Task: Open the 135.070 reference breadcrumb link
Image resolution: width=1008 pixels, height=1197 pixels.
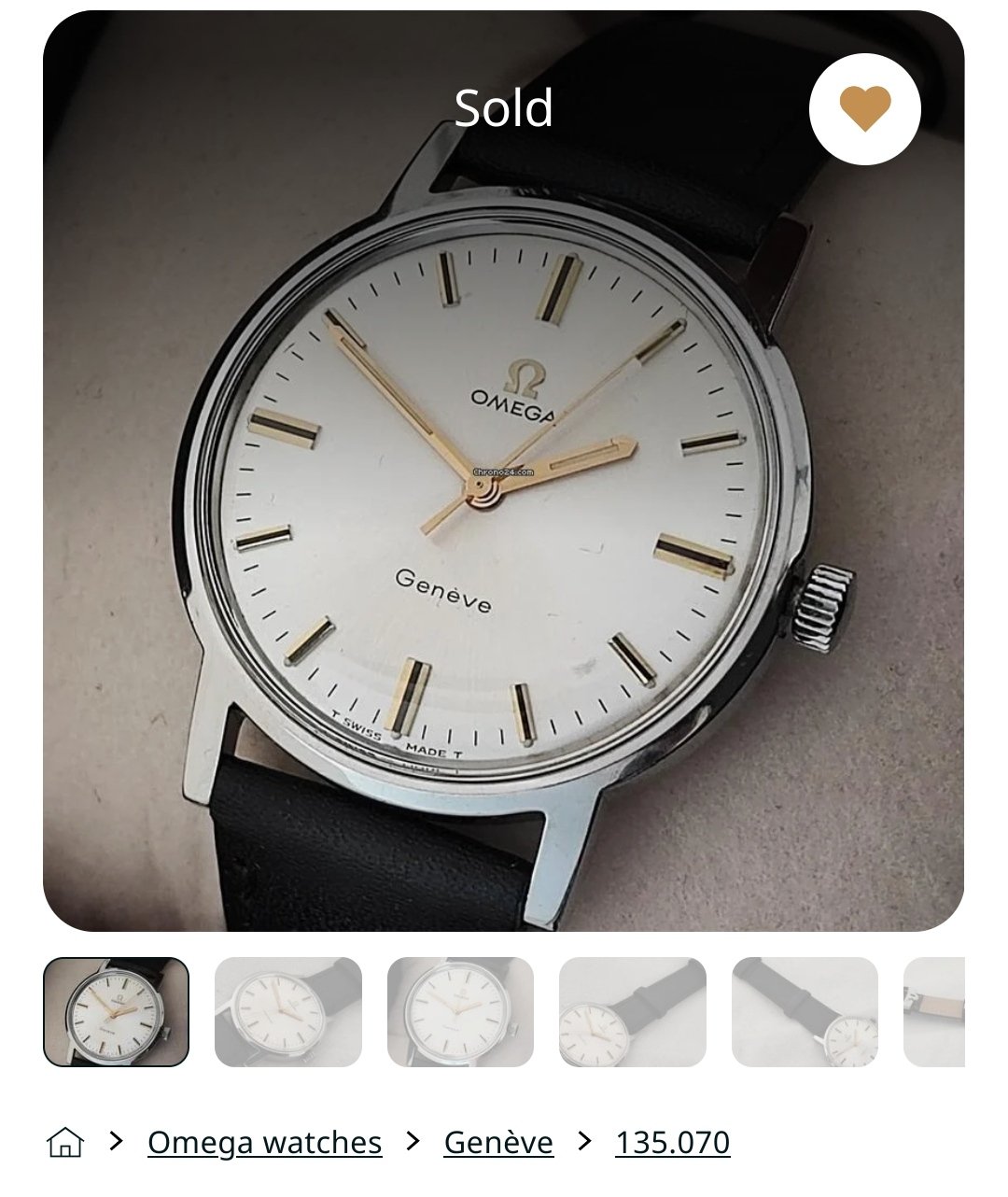Action: [672, 1142]
